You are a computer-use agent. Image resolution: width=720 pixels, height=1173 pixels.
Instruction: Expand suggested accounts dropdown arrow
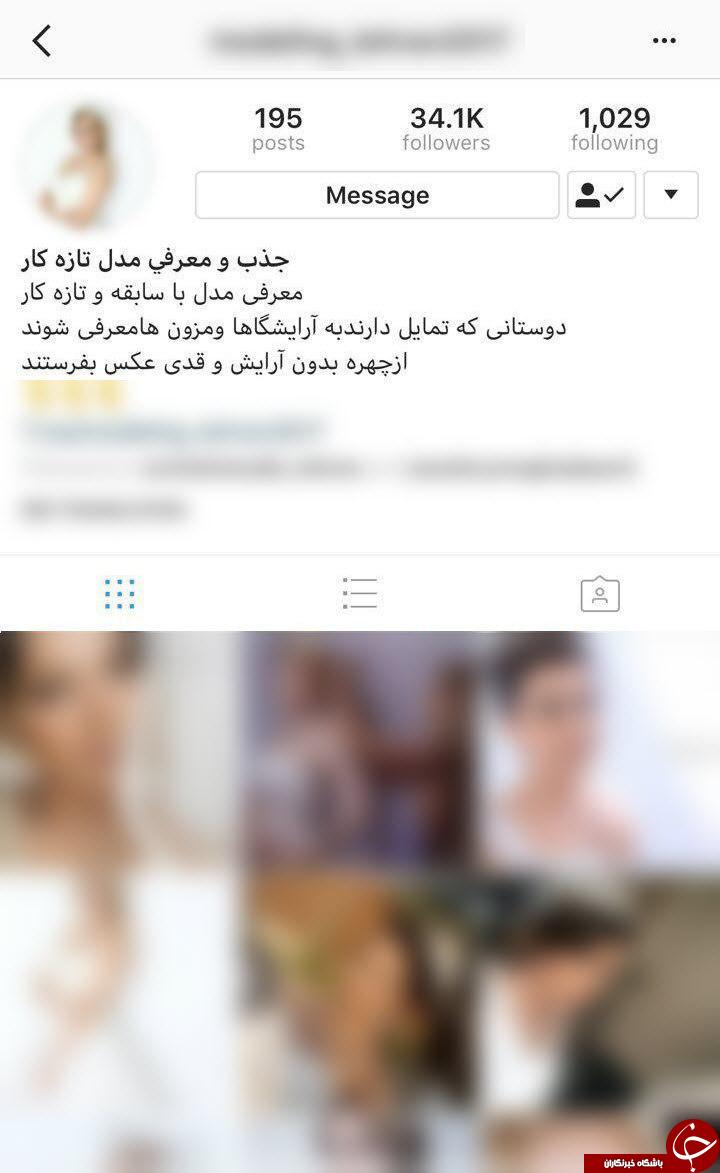(x=670, y=195)
